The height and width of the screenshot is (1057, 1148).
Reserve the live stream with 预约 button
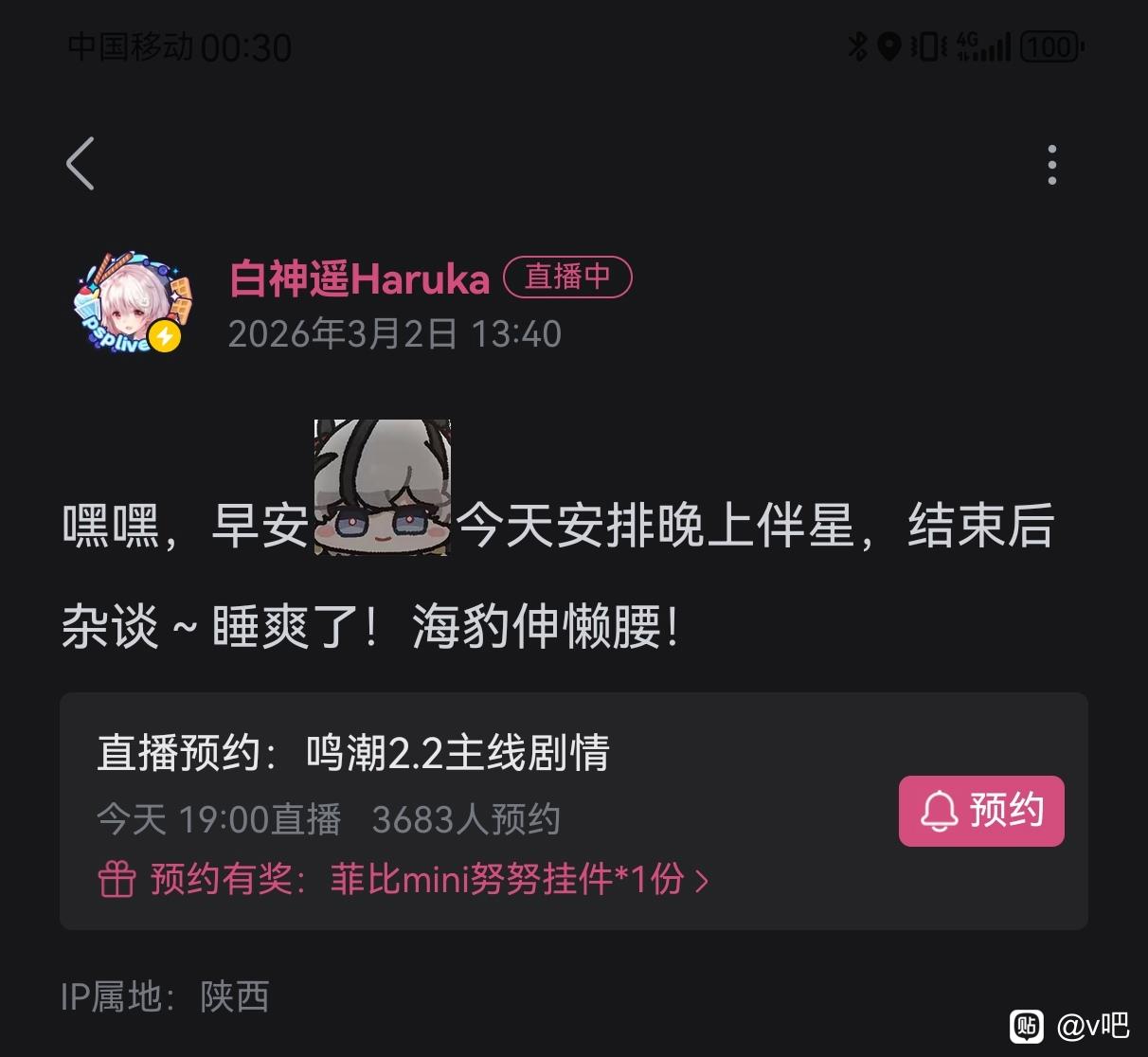tap(980, 811)
